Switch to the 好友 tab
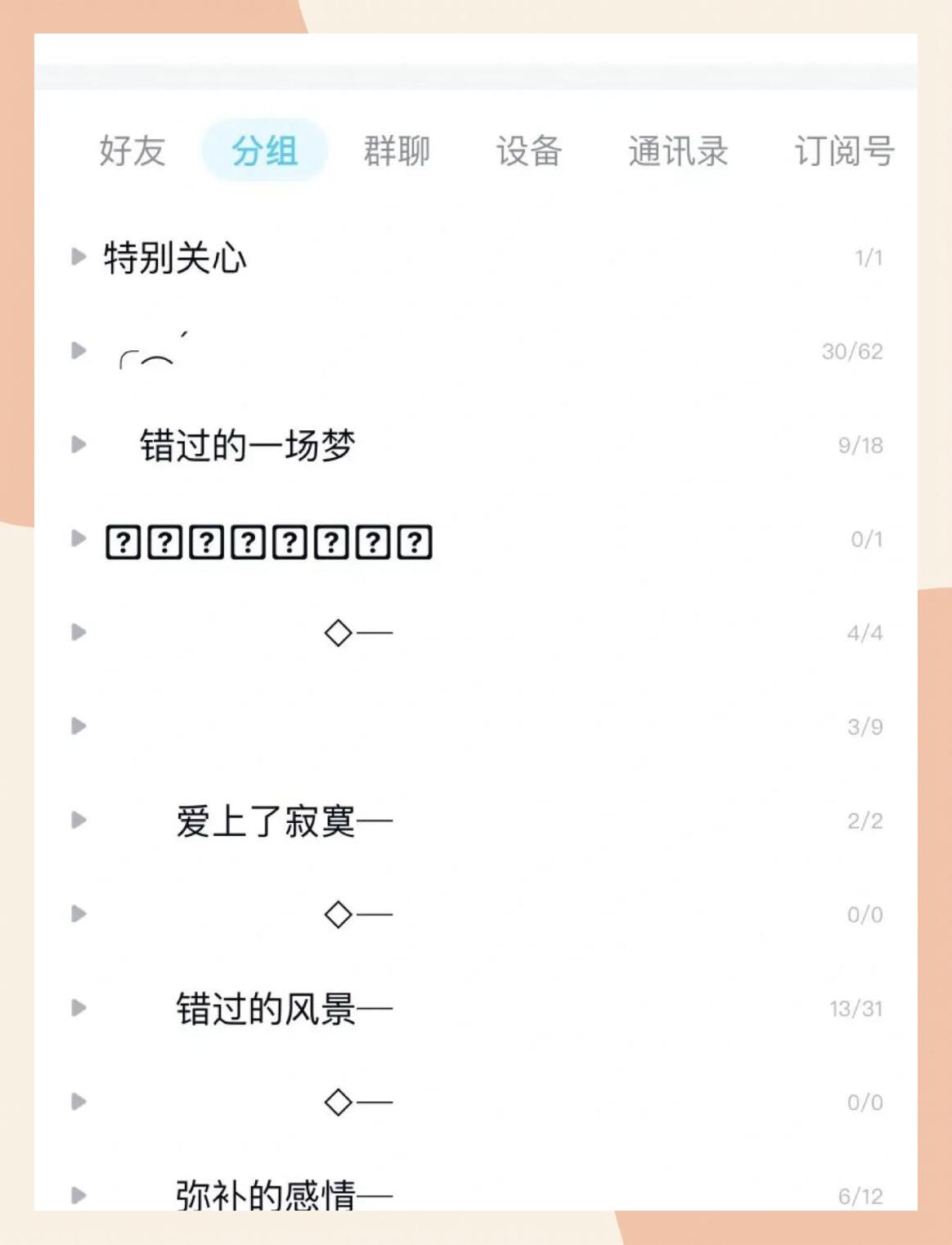This screenshot has height=1245, width=952. (133, 151)
